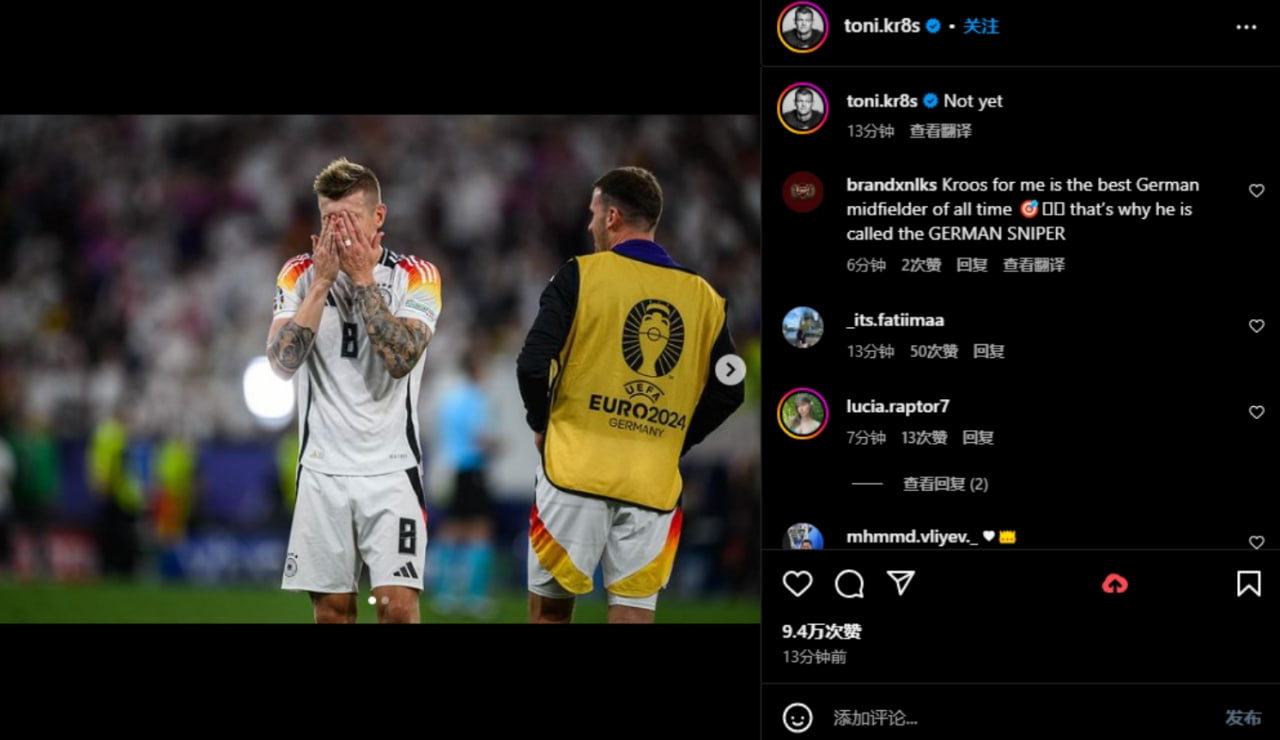This screenshot has width=1280, height=740.
Task: Open the emoji picker in the comment box
Action: [x=797, y=717]
